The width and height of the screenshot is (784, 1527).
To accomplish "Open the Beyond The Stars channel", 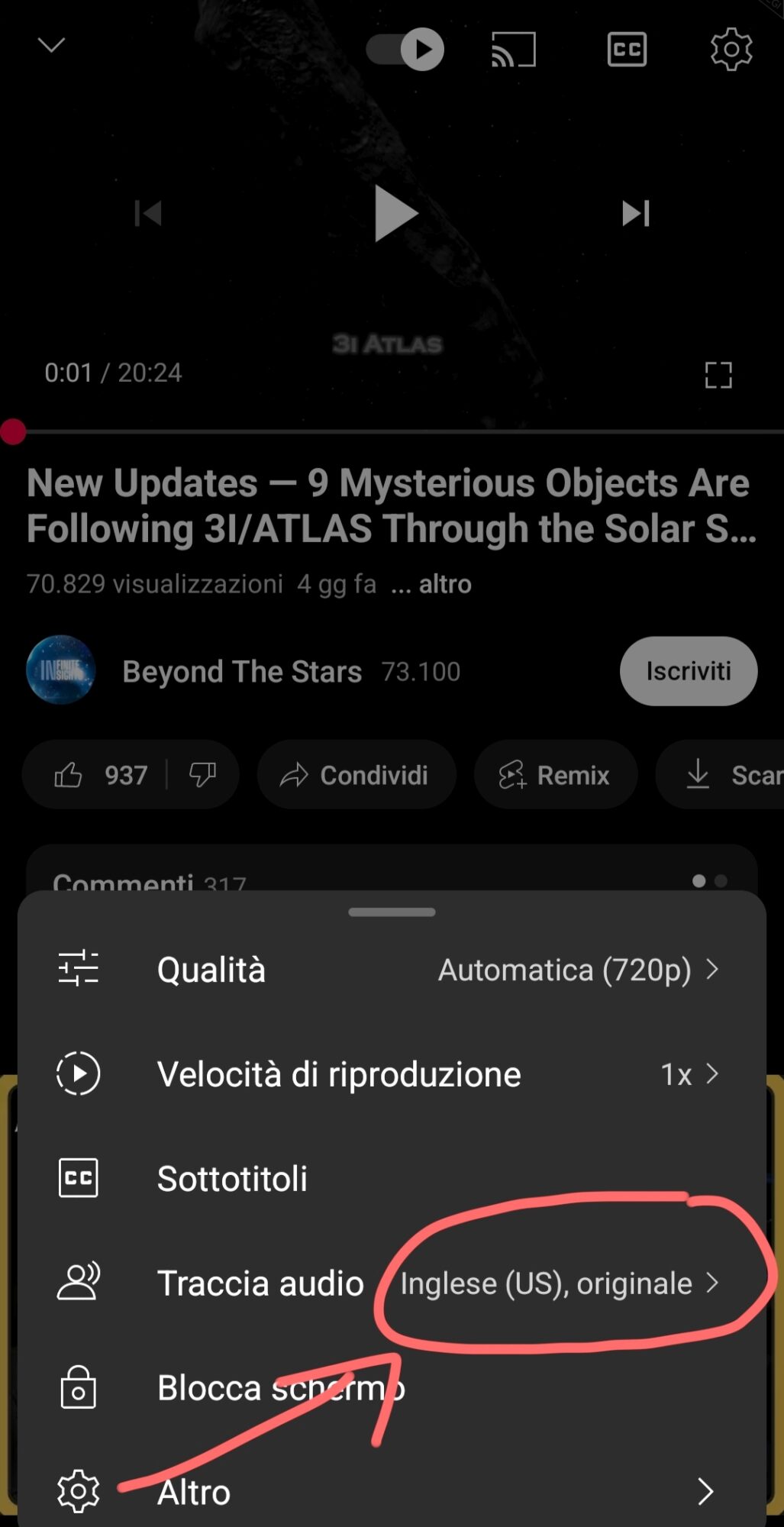I will tap(241, 672).
